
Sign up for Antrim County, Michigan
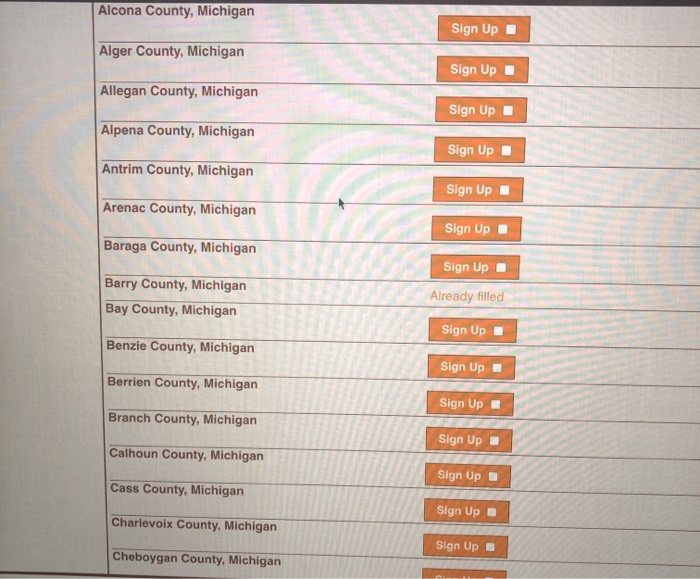click(x=477, y=189)
